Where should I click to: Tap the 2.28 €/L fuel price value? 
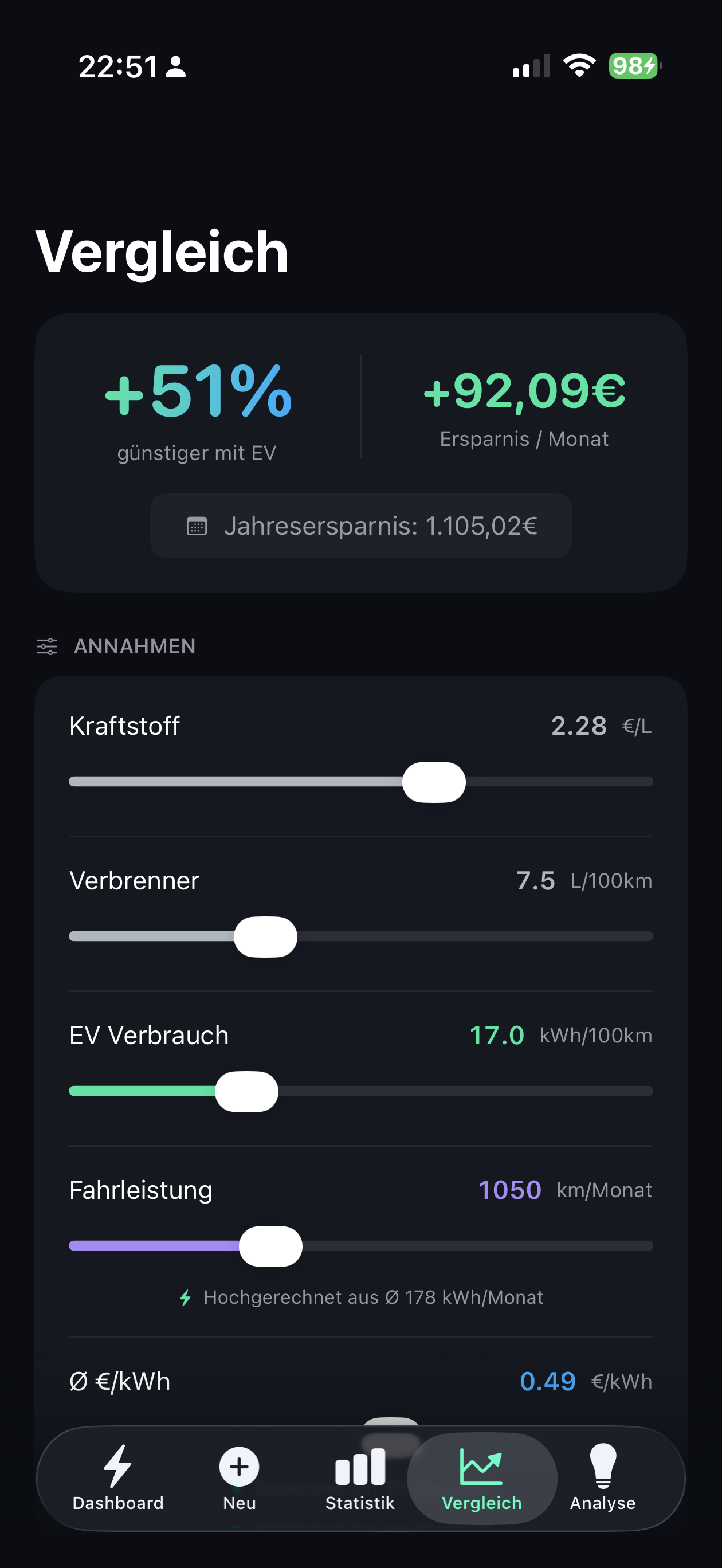tap(578, 726)
